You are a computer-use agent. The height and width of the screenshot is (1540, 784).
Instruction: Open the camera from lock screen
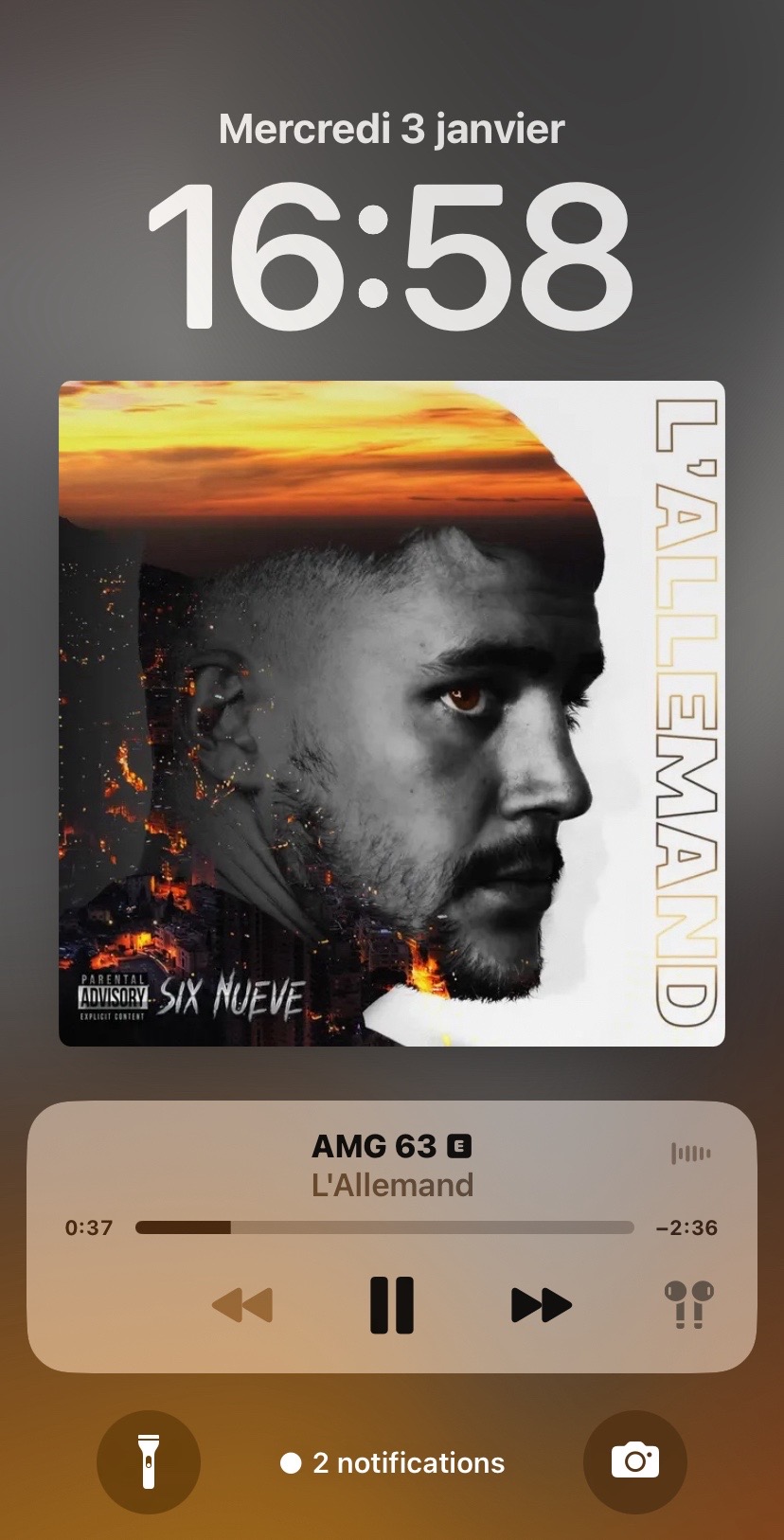click(x=634, y=1462)
